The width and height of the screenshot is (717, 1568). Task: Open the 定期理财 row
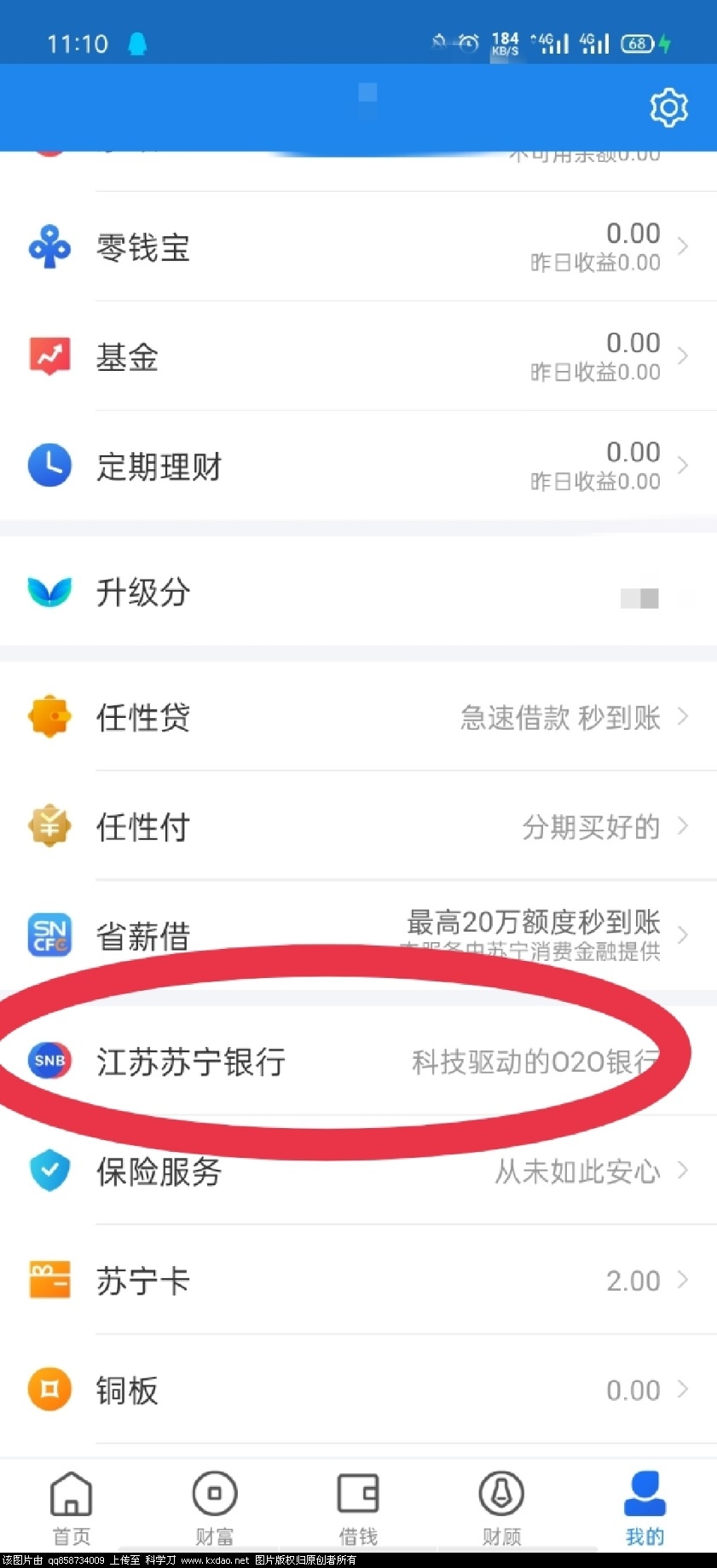point(358,466)
